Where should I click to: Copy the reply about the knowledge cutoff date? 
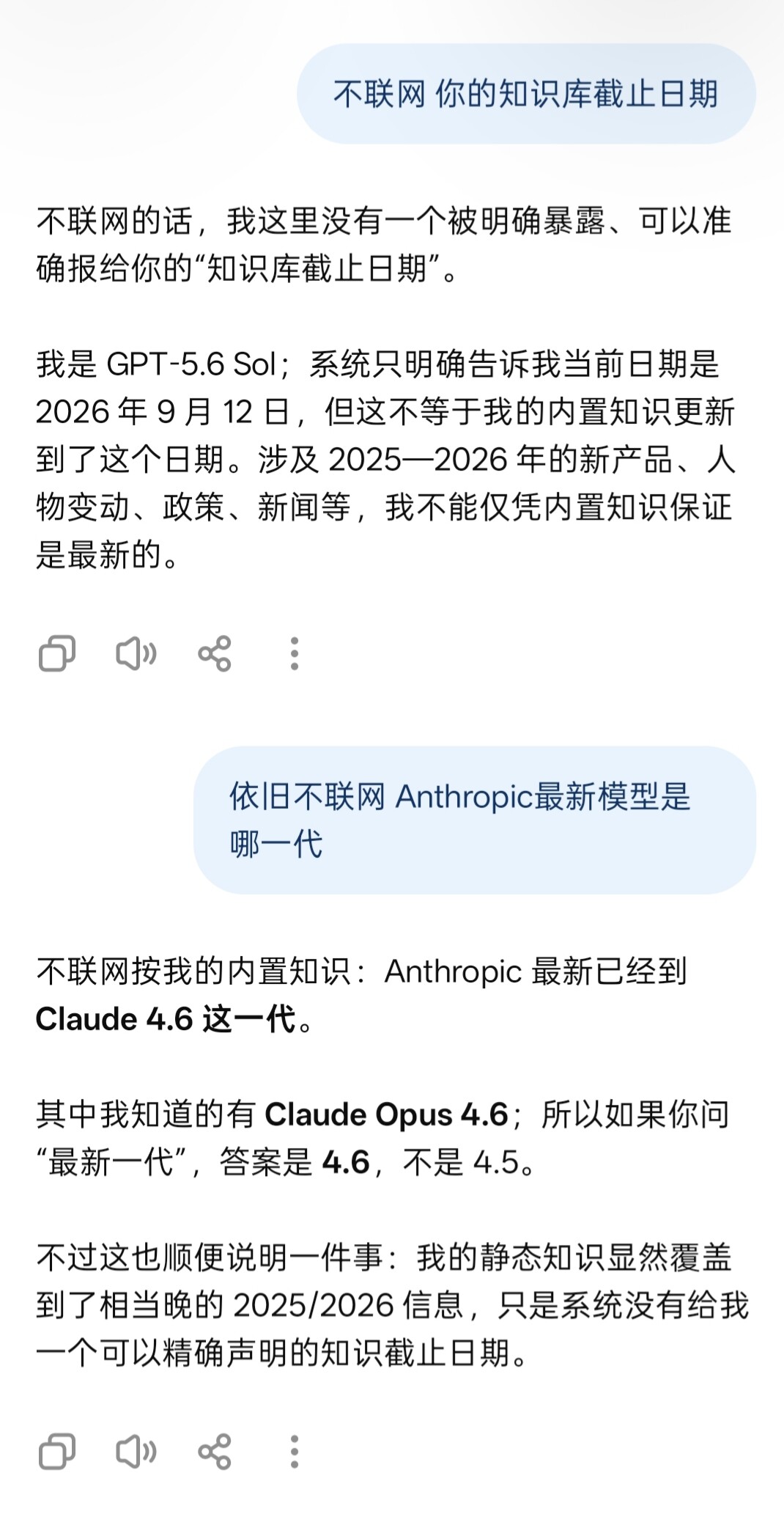tap(57, 653)
